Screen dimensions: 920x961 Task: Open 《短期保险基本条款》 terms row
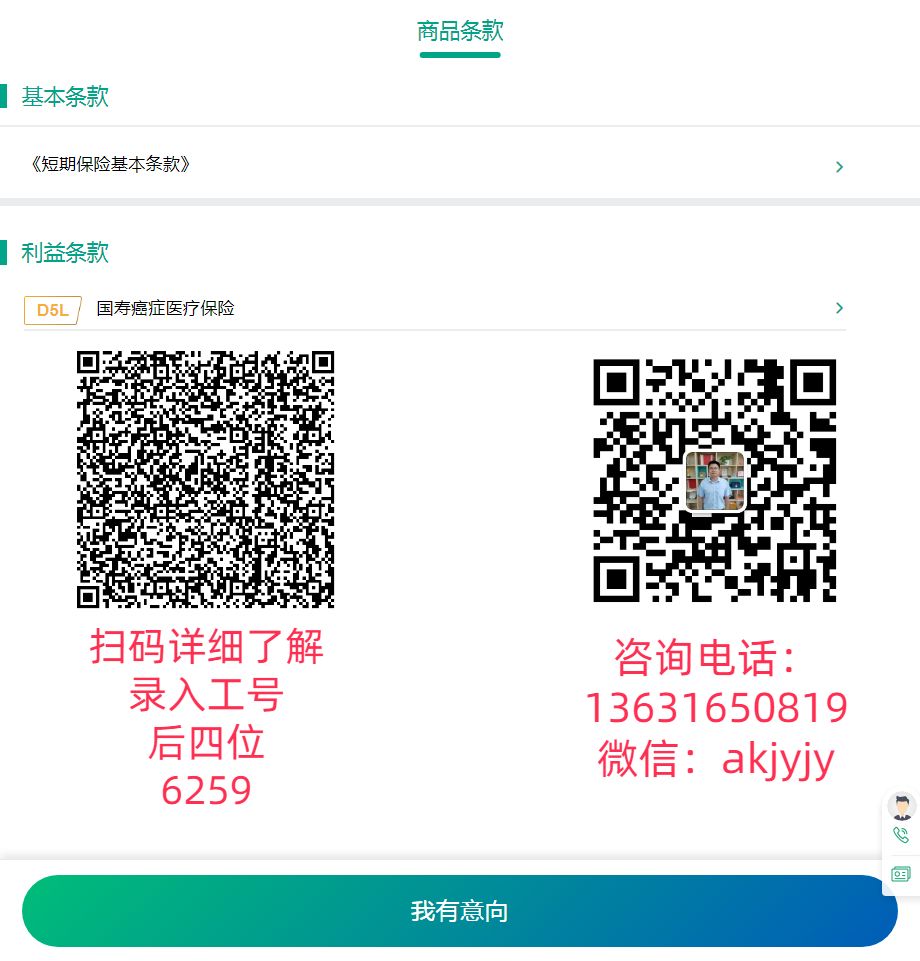tap(435, 165)
